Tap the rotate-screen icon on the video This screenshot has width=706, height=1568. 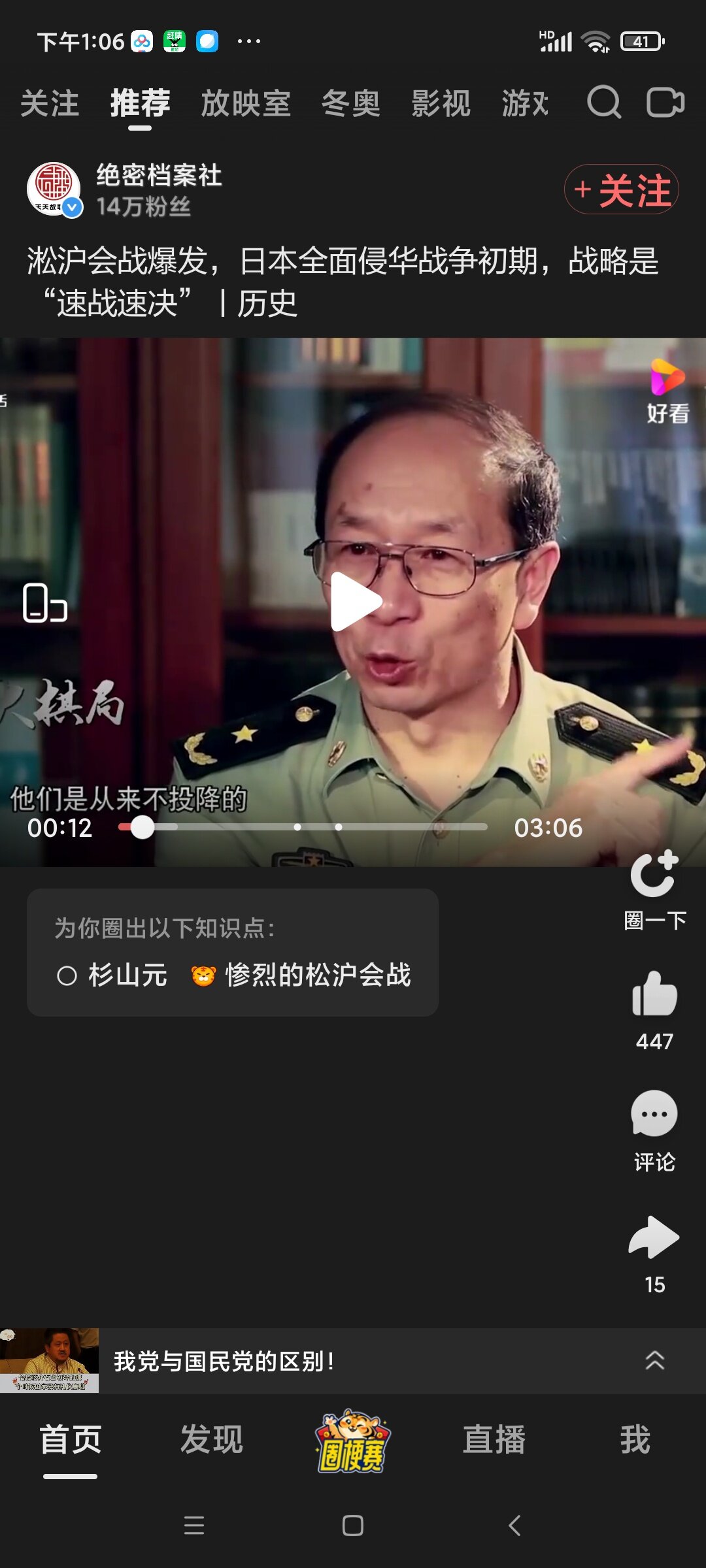[44, 602]
